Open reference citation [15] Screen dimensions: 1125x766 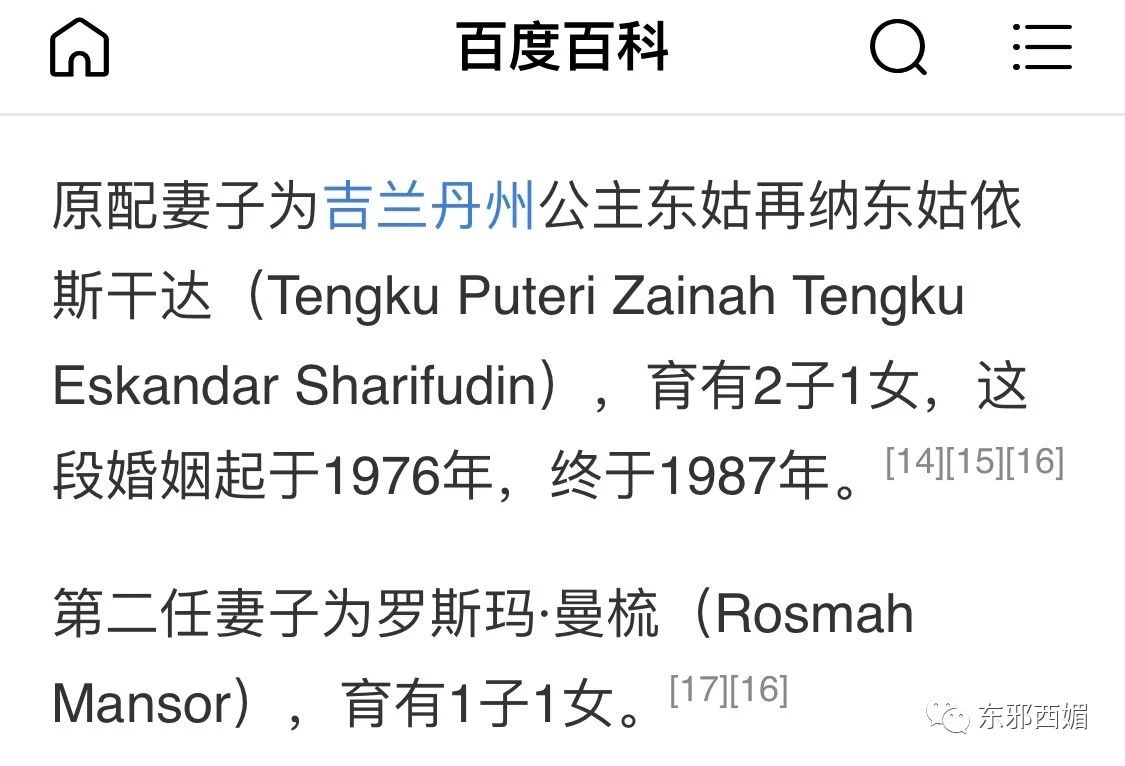point(974,462)
